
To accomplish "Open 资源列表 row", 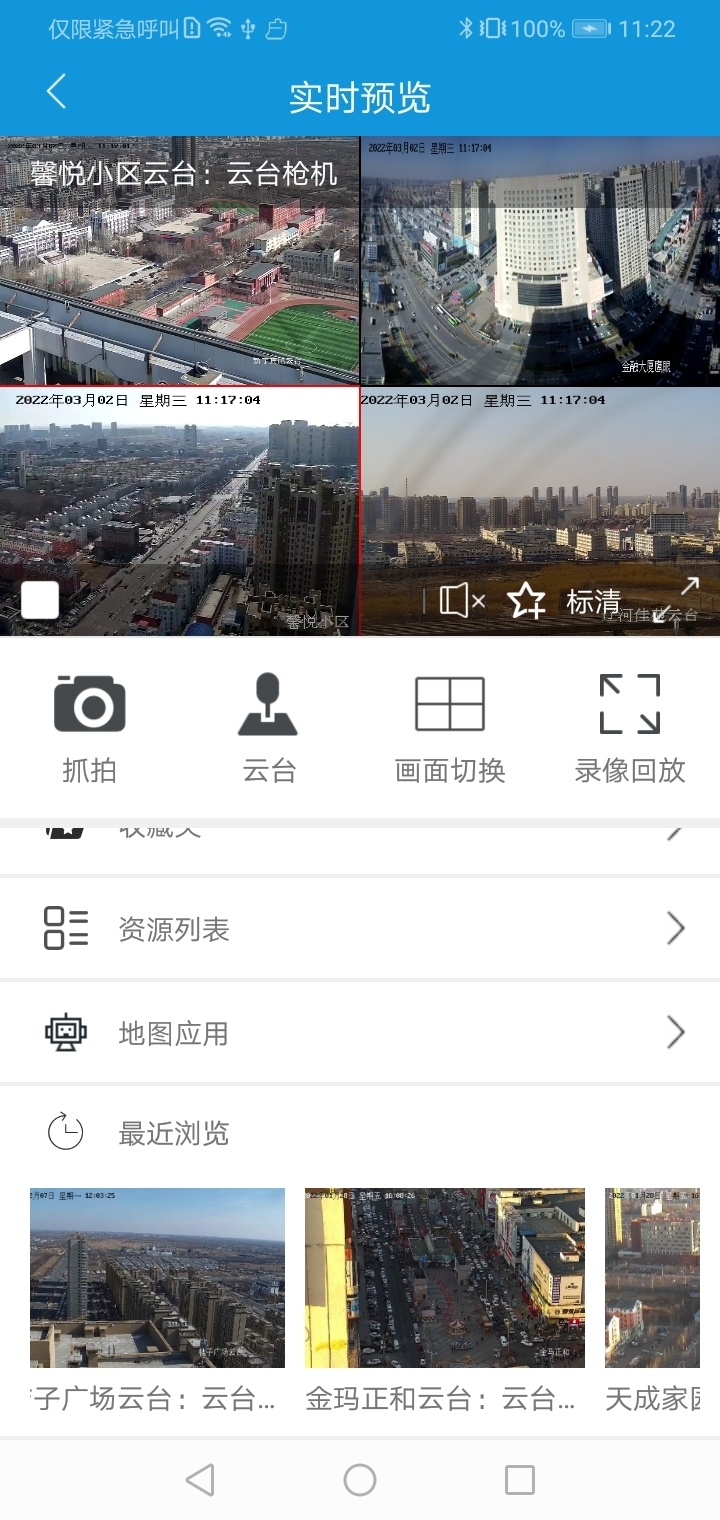I will pos(360,929).
